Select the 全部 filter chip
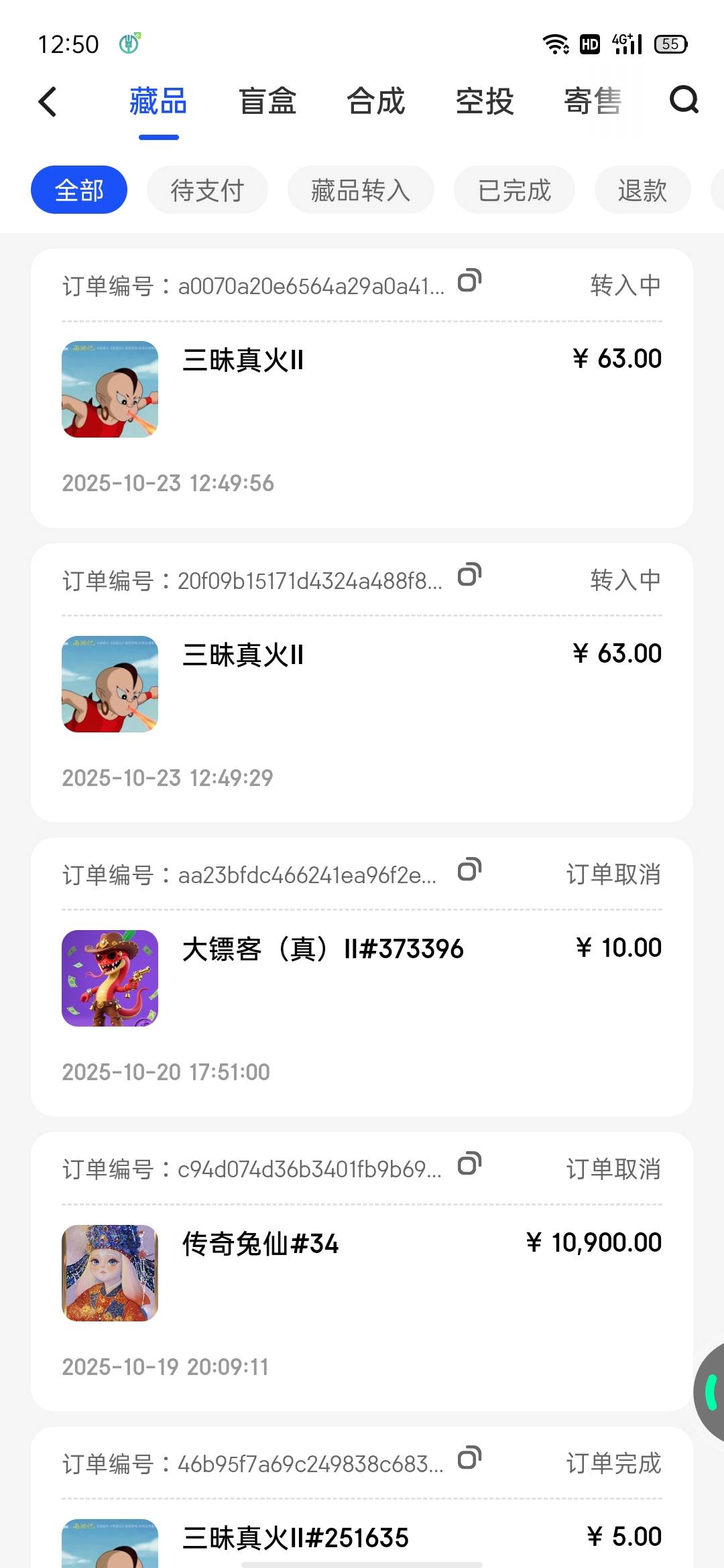The image size is (724, 1568). (79, 190)
